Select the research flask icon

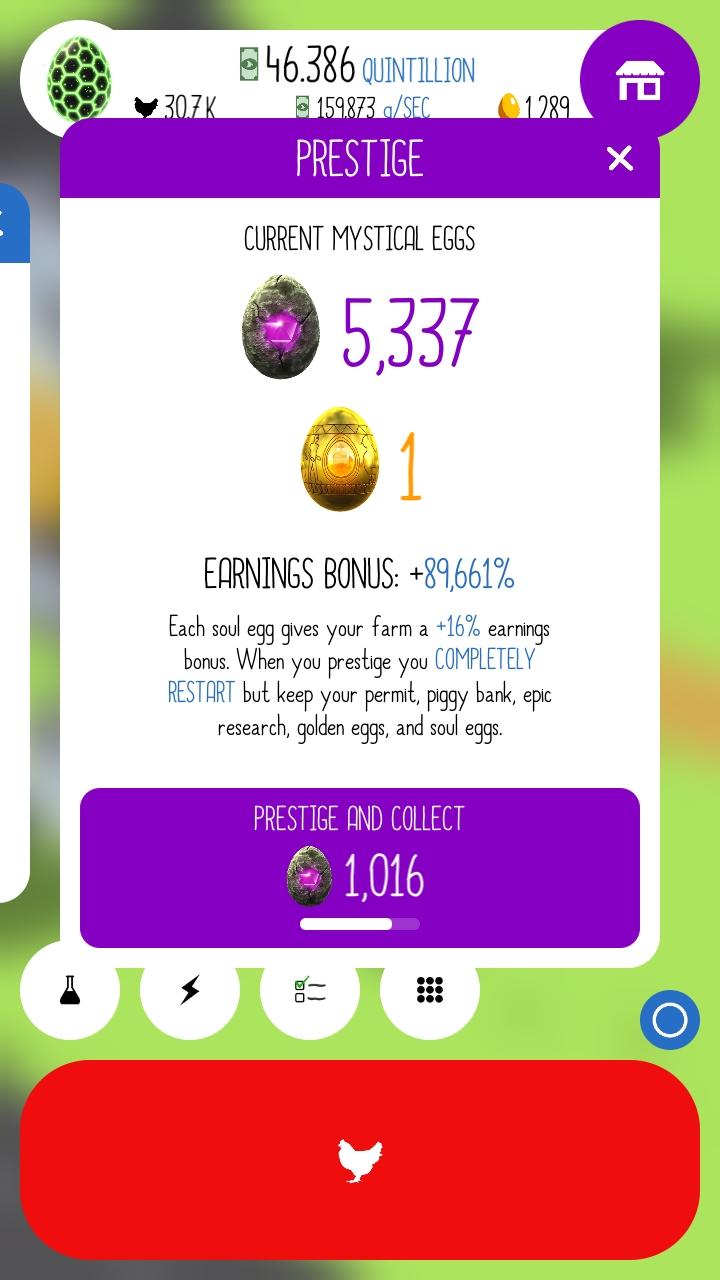(x=70, y=990)
